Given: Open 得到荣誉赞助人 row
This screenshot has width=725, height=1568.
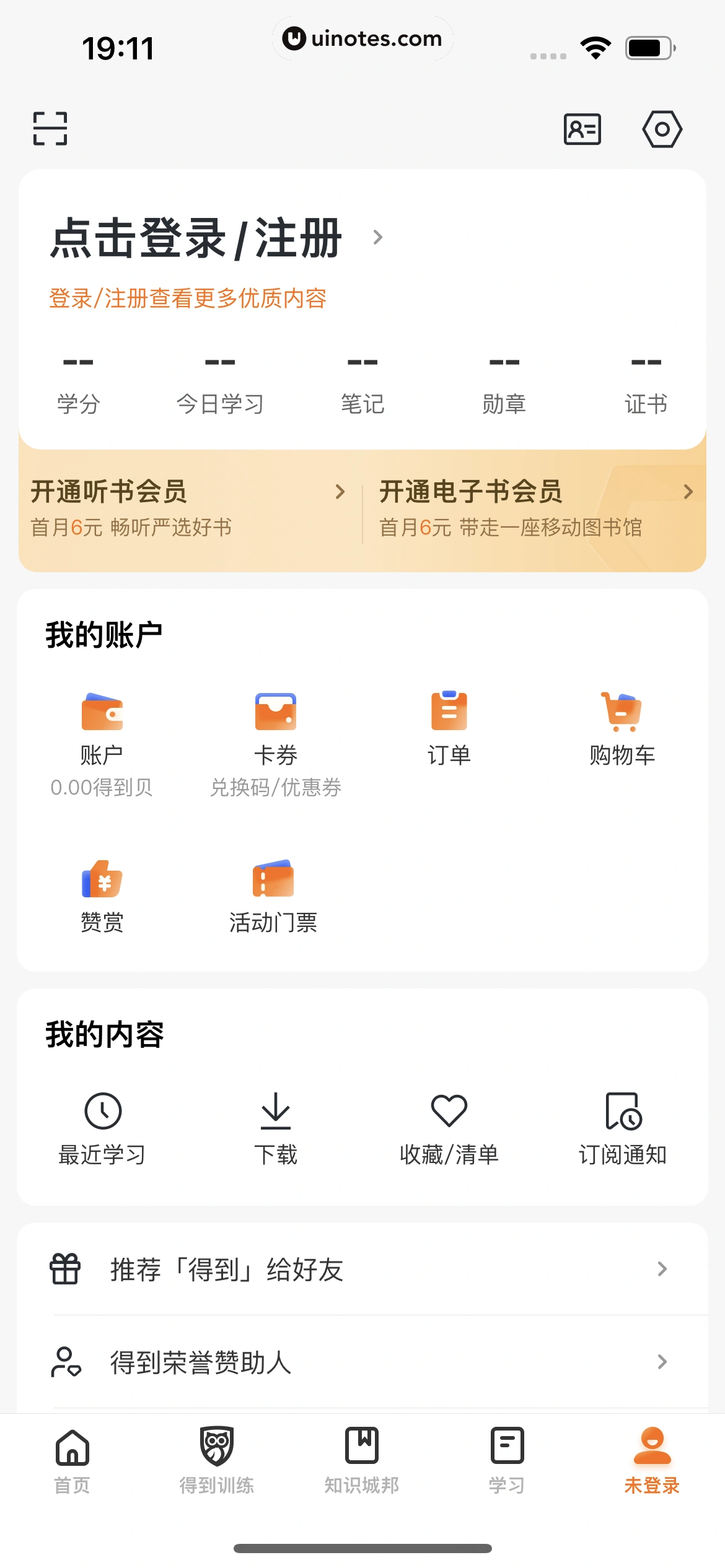Looking at the screenshot, I should coord(362,1362).
